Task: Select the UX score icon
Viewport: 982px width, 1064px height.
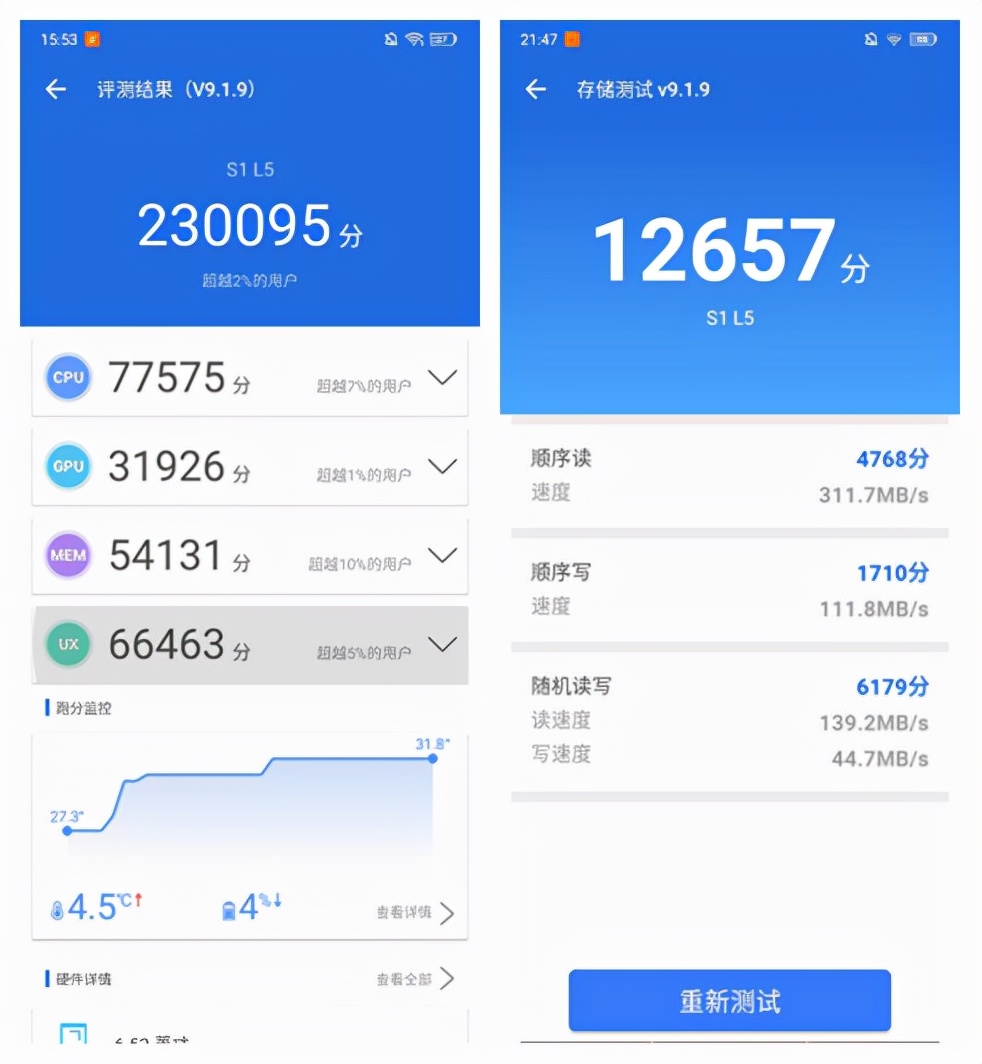Action: (x=67, y=645)
